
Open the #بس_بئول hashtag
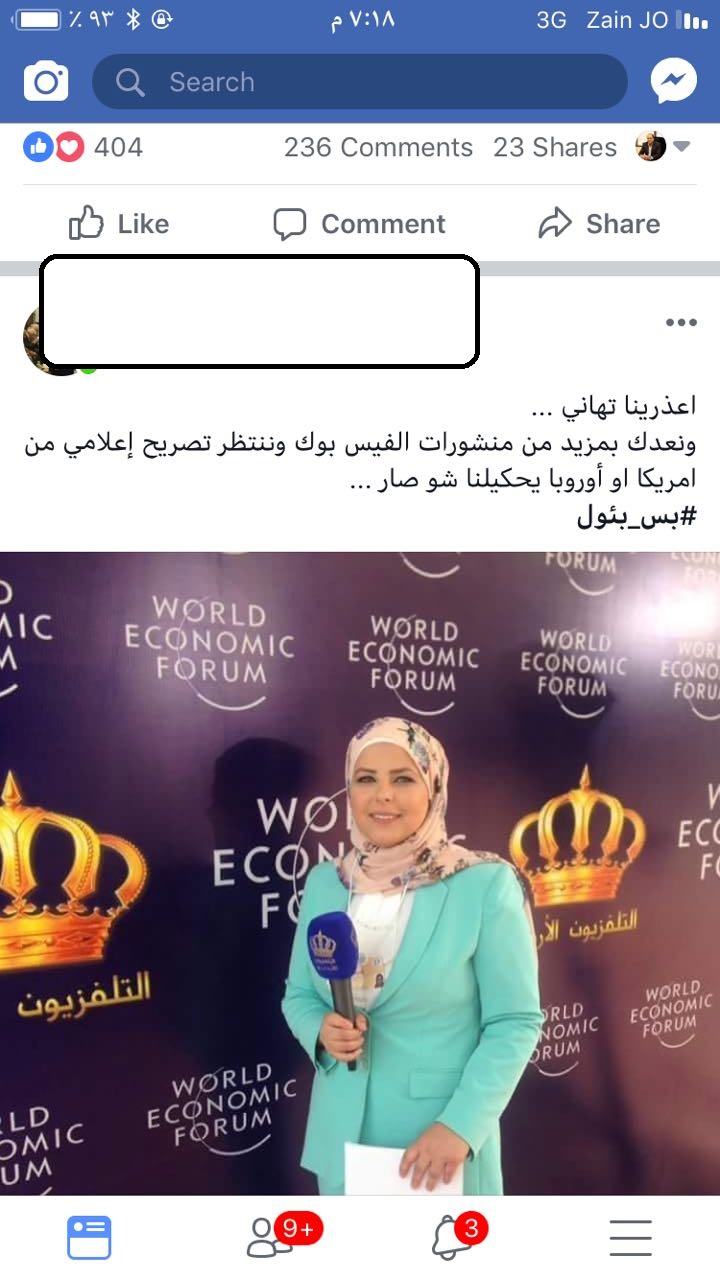point(636,517)
